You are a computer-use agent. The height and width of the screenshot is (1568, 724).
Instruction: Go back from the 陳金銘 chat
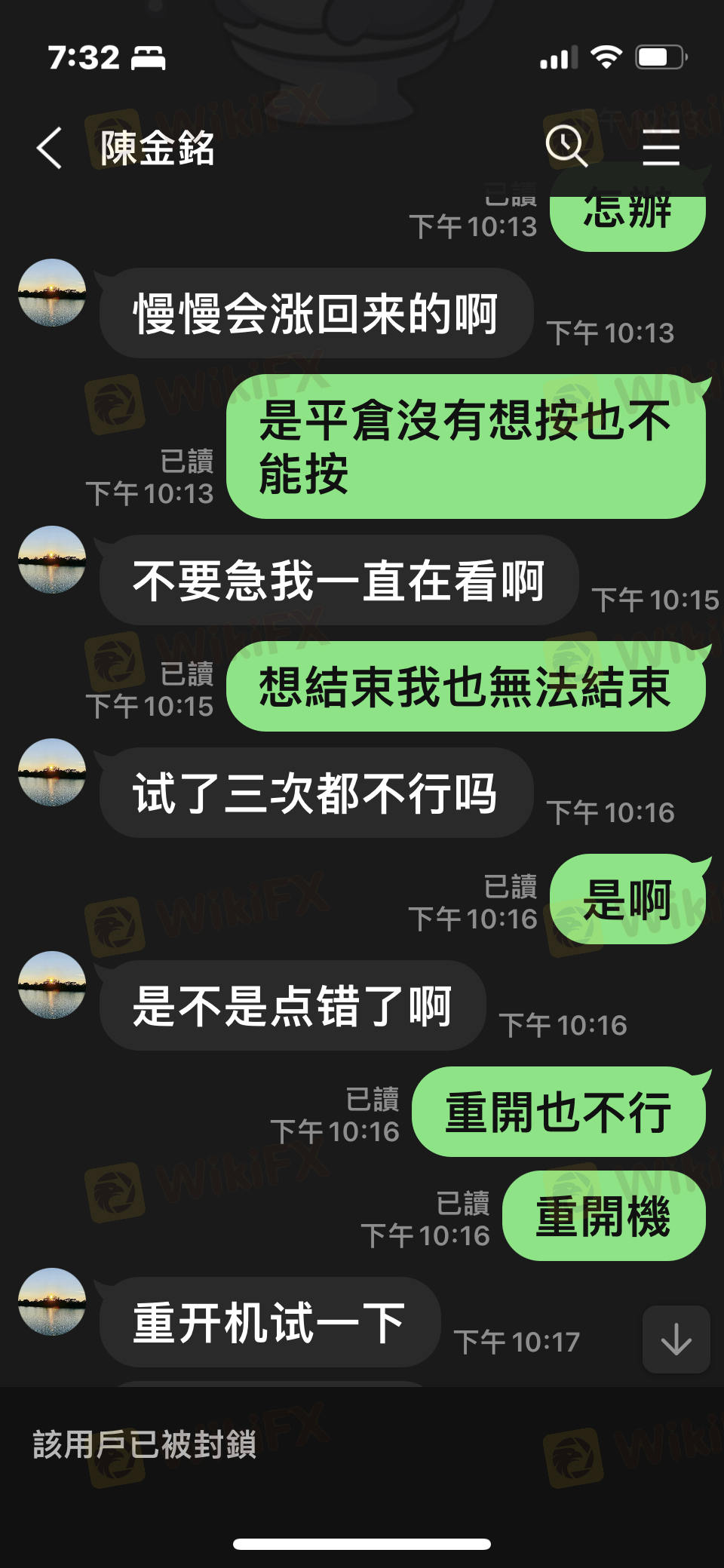pos(50,148)
